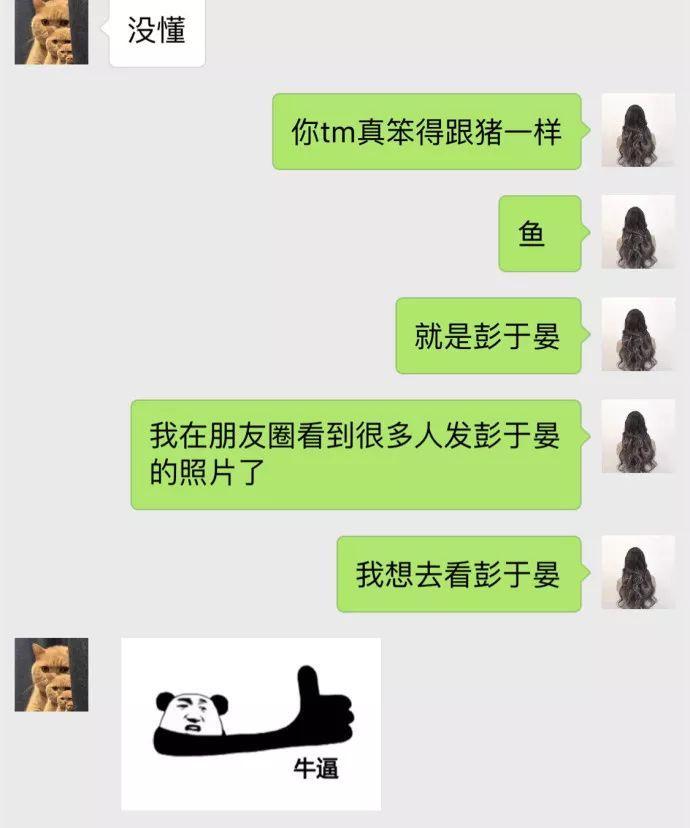Tap the avatar next to 你tm真笨得跟猪一样
The image size is (690, 828).
[x=638, y=131]
